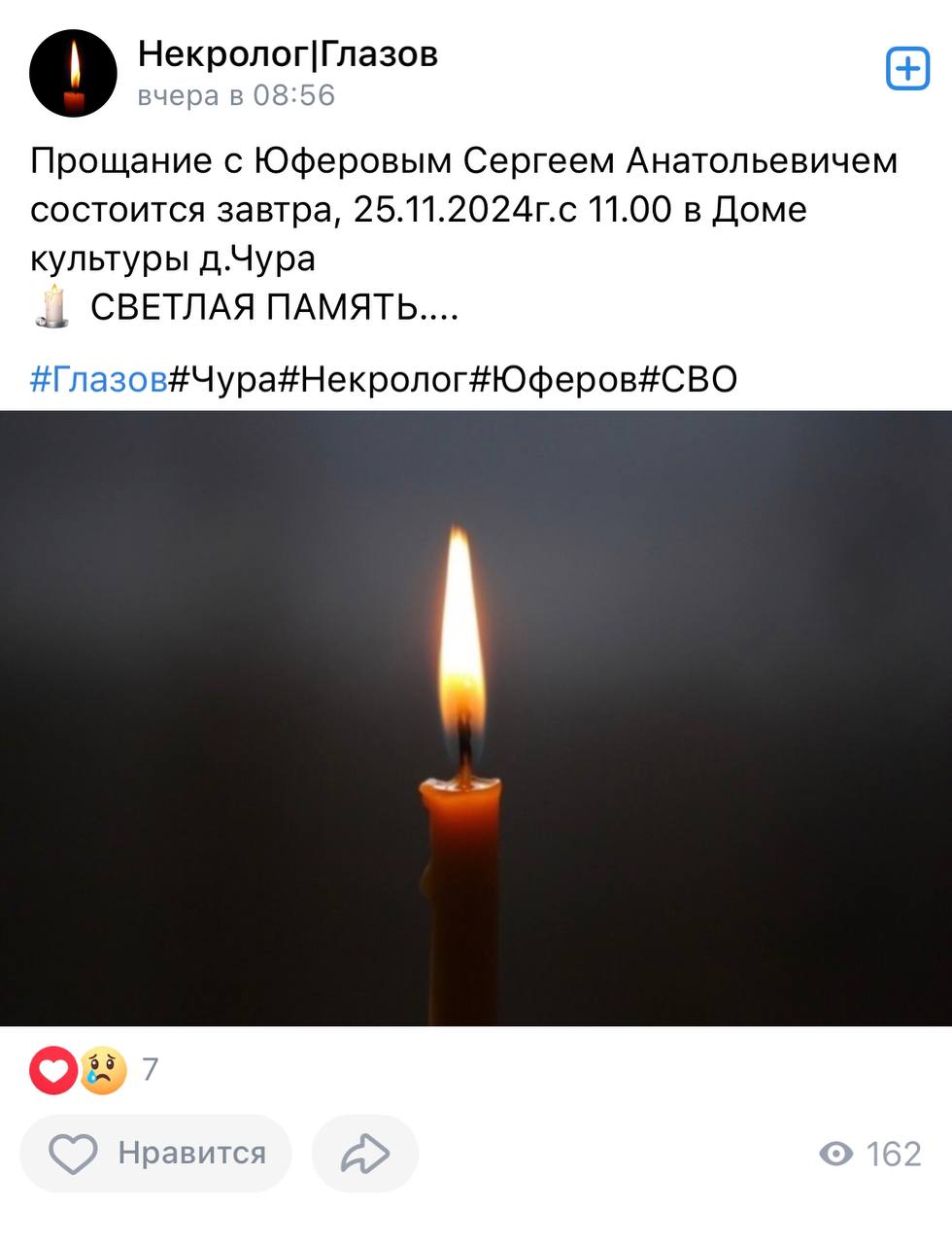
Task: Open the Некролог|Глазов community avatar
Action: (73, 74)
